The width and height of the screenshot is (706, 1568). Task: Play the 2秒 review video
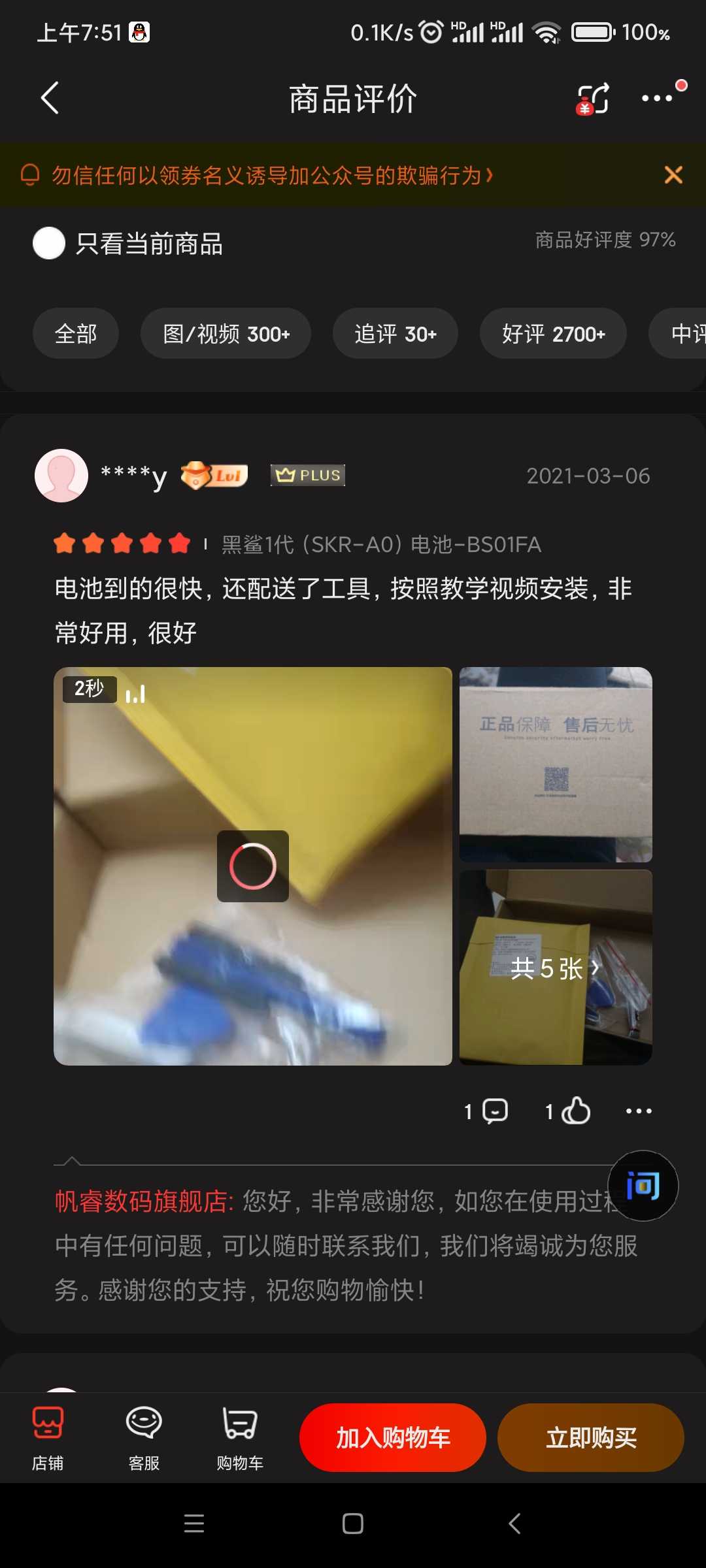pos(253,866)
